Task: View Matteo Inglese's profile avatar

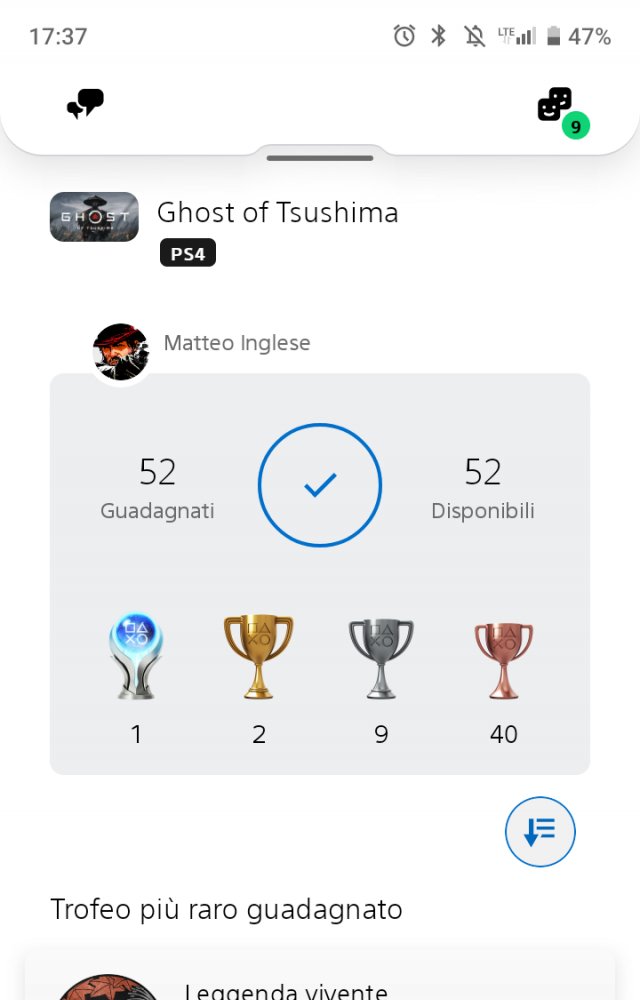Action: coord(121,352)
